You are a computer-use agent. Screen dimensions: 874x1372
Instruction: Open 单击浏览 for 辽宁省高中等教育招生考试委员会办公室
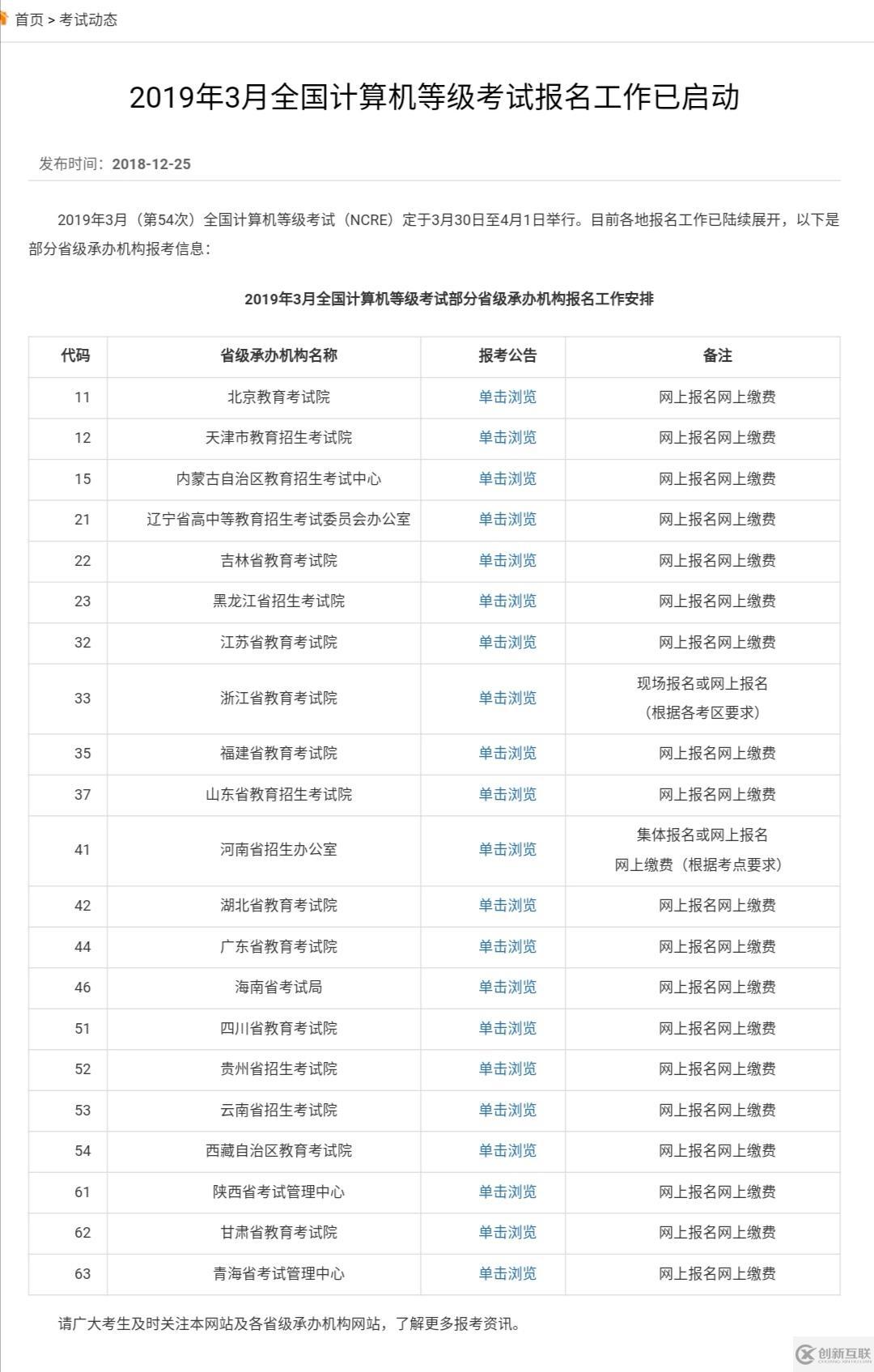tap(507, 520)
